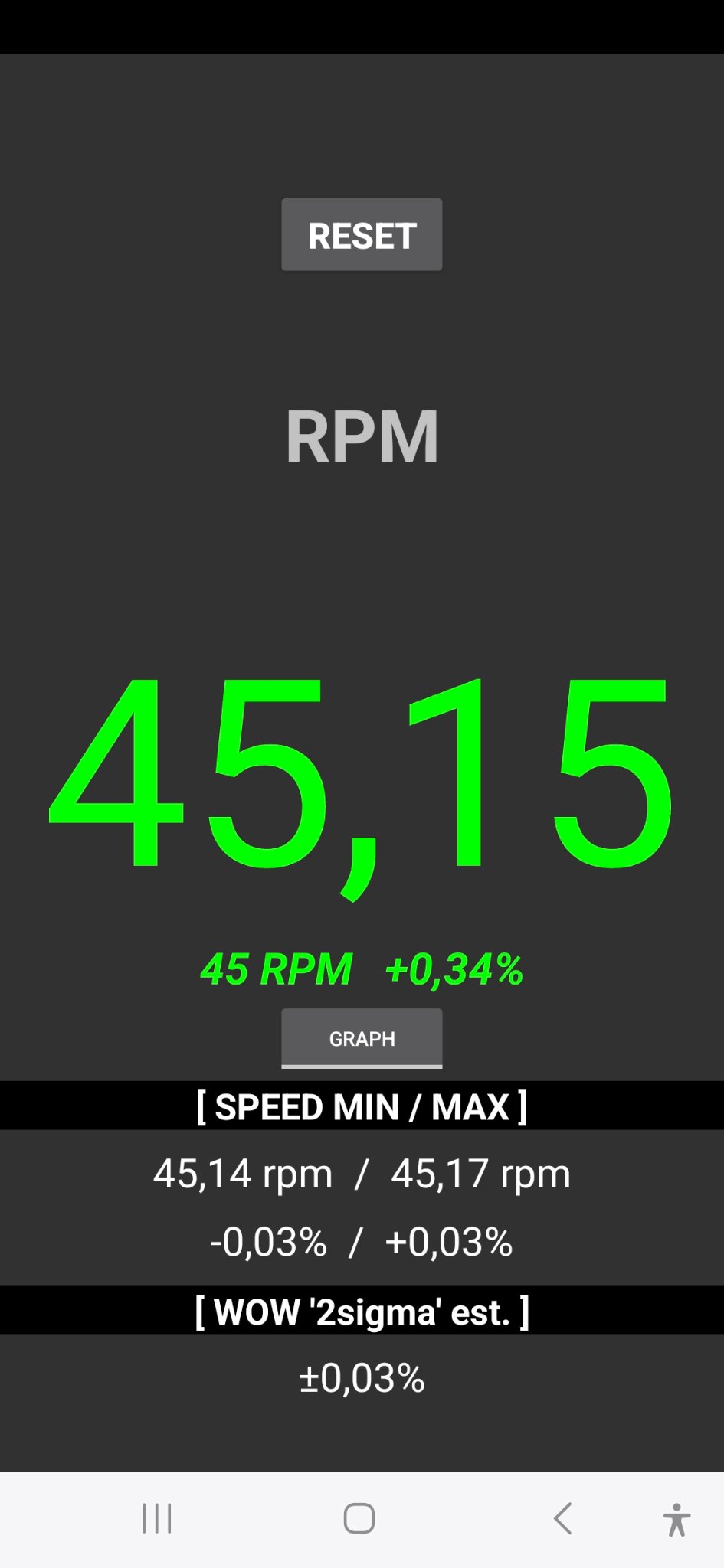Viewport: 724px width, 1568px height.
Task: Open the accessibility shortcut icon
Action: coord(676,1520)
